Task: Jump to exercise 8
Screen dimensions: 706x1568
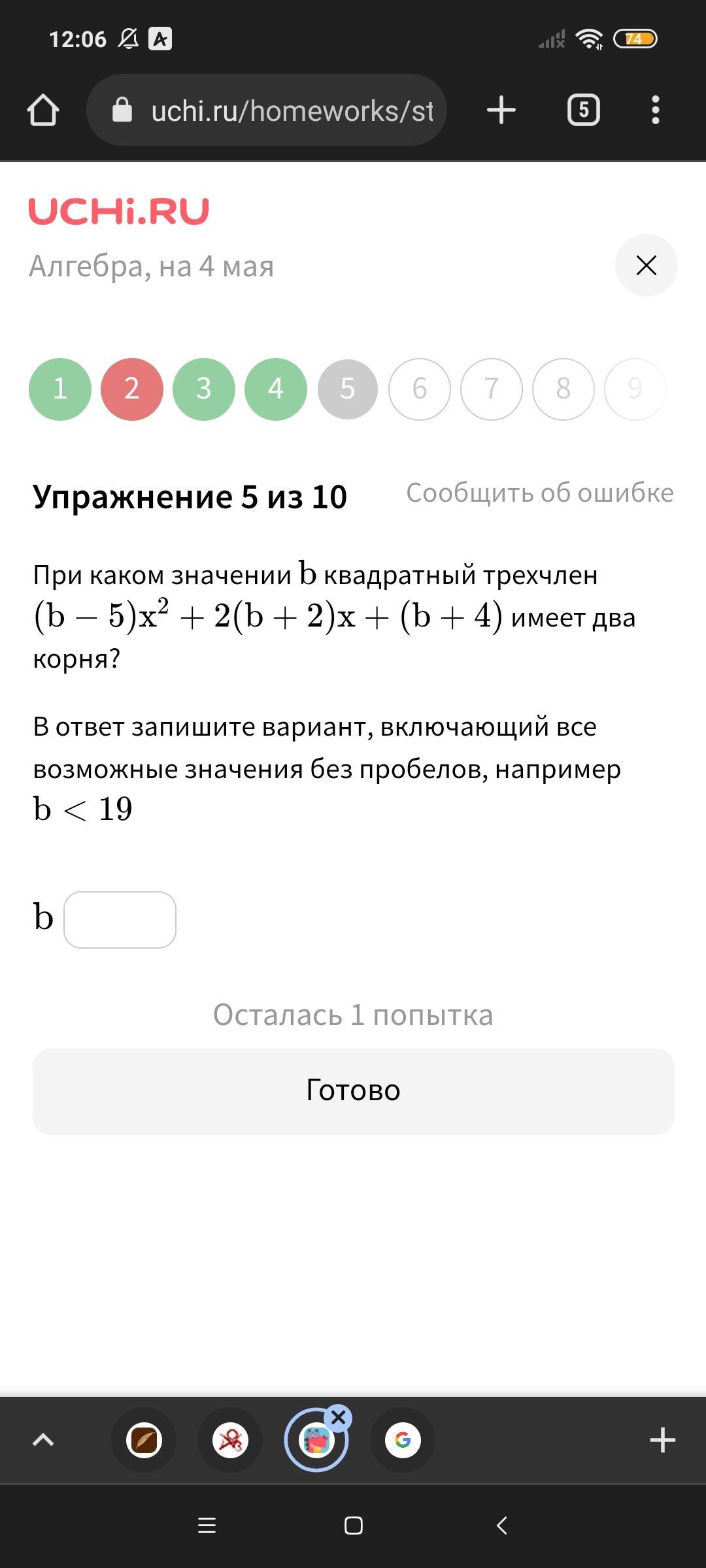Action: coord(563,389)
